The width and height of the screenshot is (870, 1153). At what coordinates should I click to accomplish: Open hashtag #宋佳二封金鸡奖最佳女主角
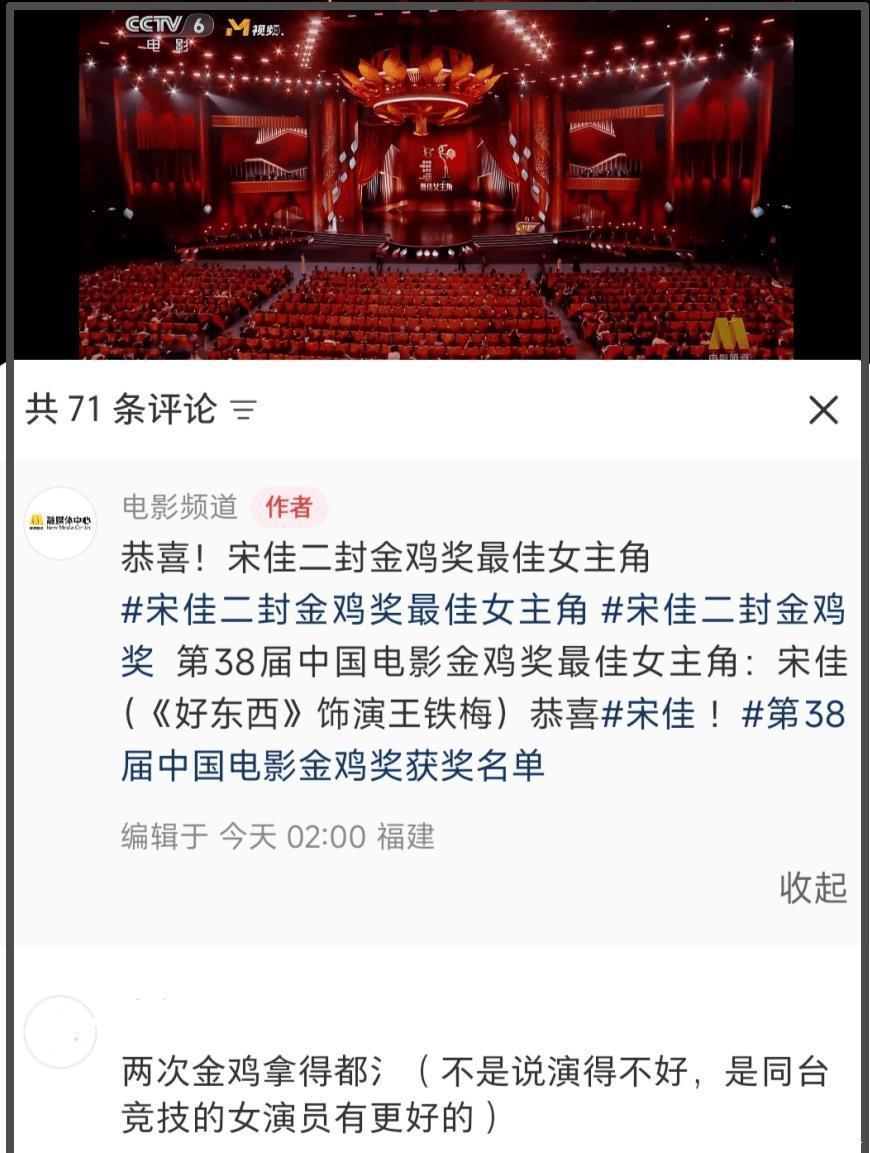click(355, 609)
